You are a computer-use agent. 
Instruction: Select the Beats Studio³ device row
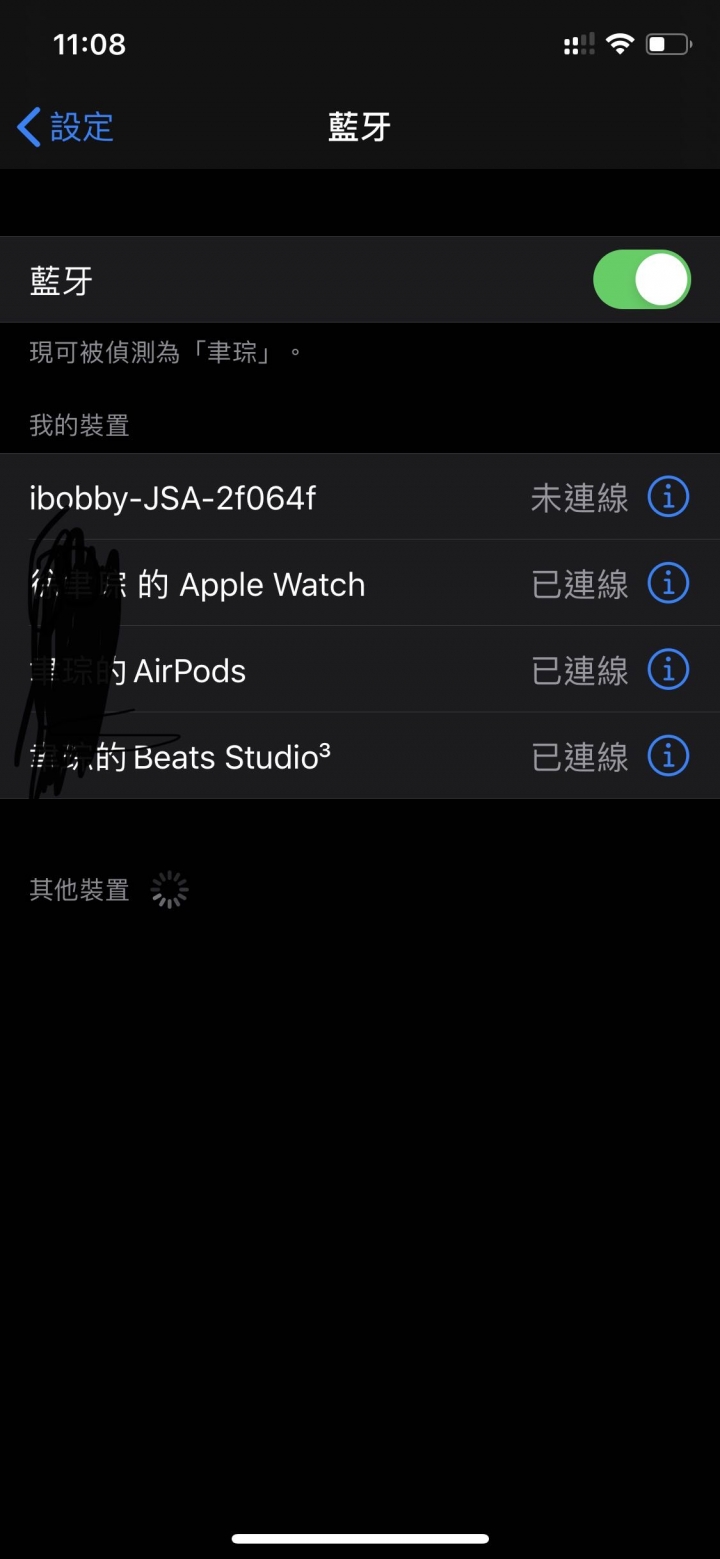tap(360, 756)
